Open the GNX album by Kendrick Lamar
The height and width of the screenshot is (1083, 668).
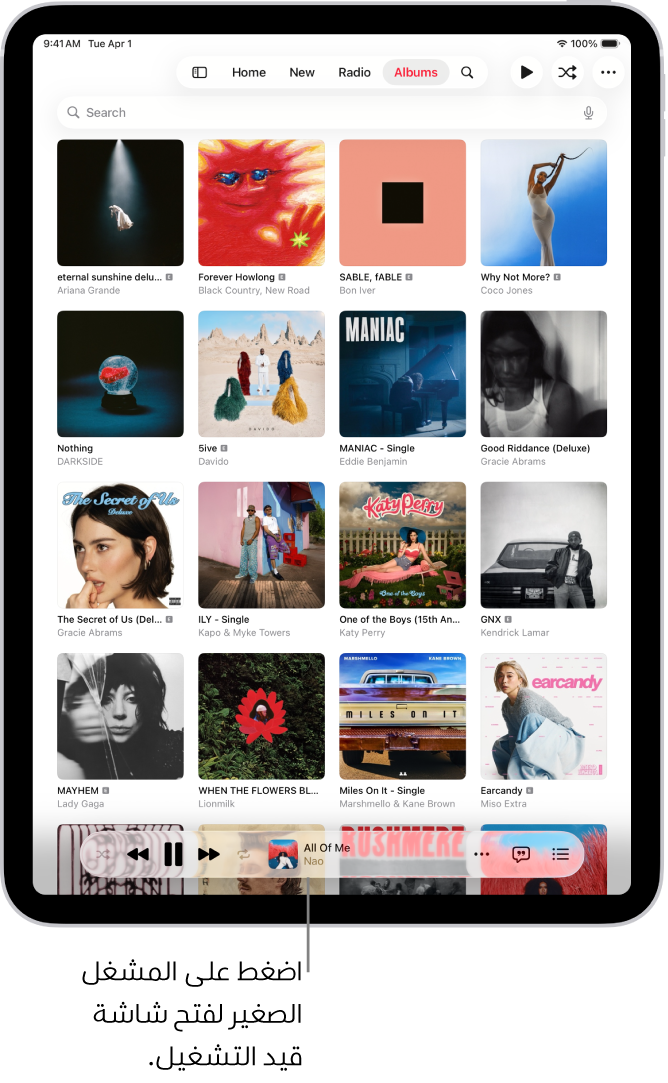[x=543, y=545]
